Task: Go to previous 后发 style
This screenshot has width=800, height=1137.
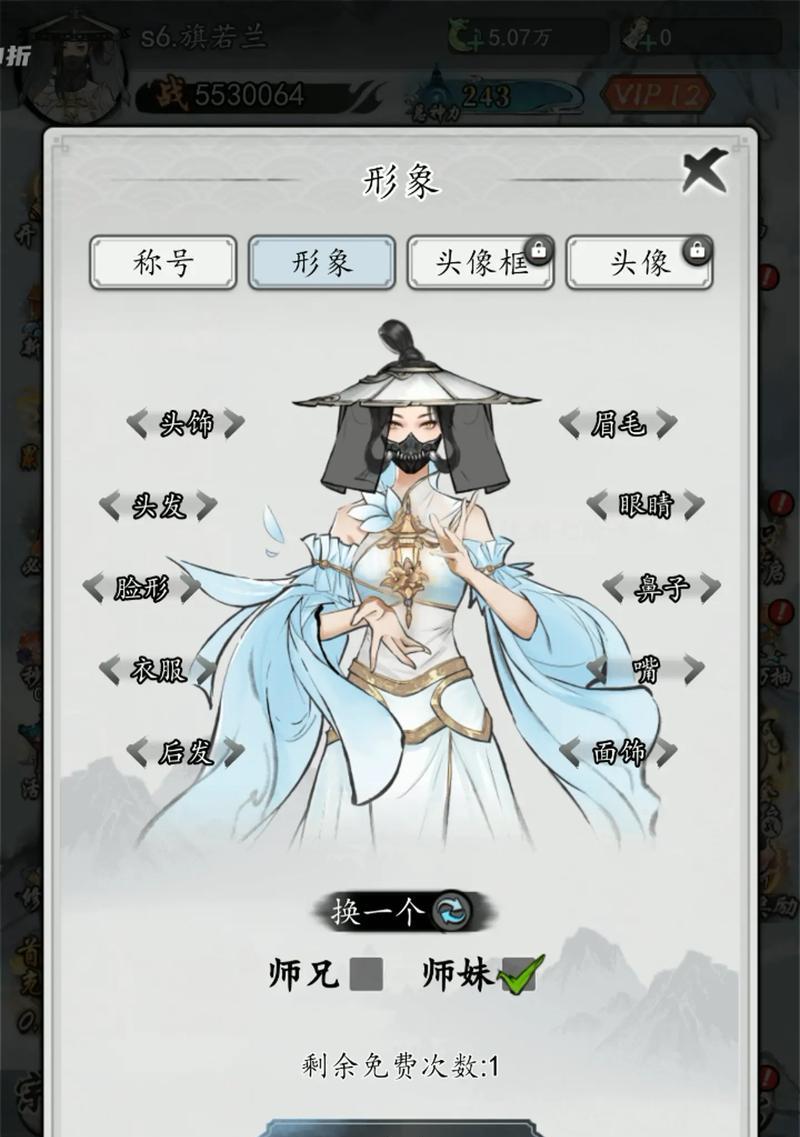Action: [x=137, y=752]
